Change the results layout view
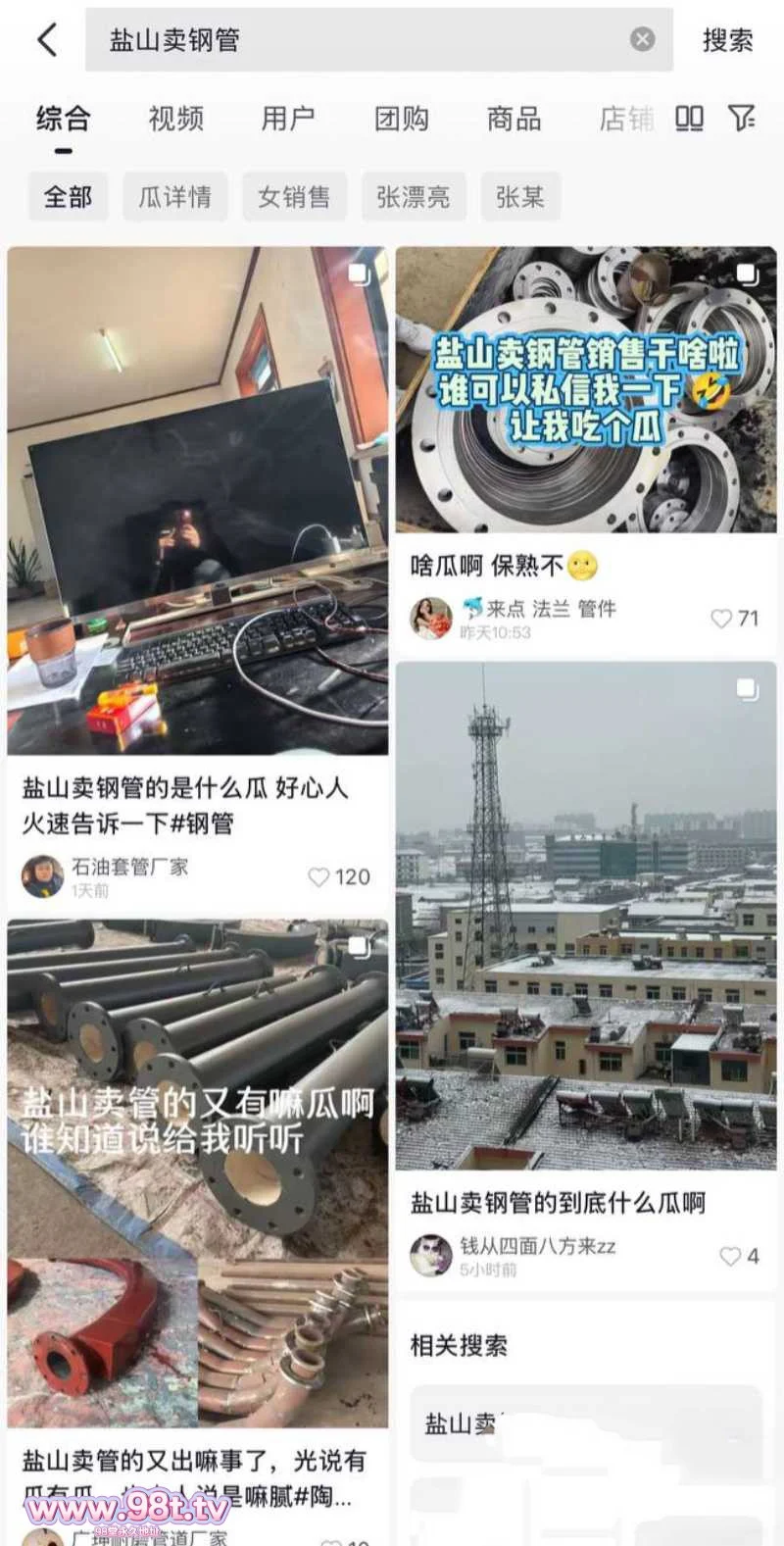The height and width of the screenshot is (1546, 784). click(689, 120)
